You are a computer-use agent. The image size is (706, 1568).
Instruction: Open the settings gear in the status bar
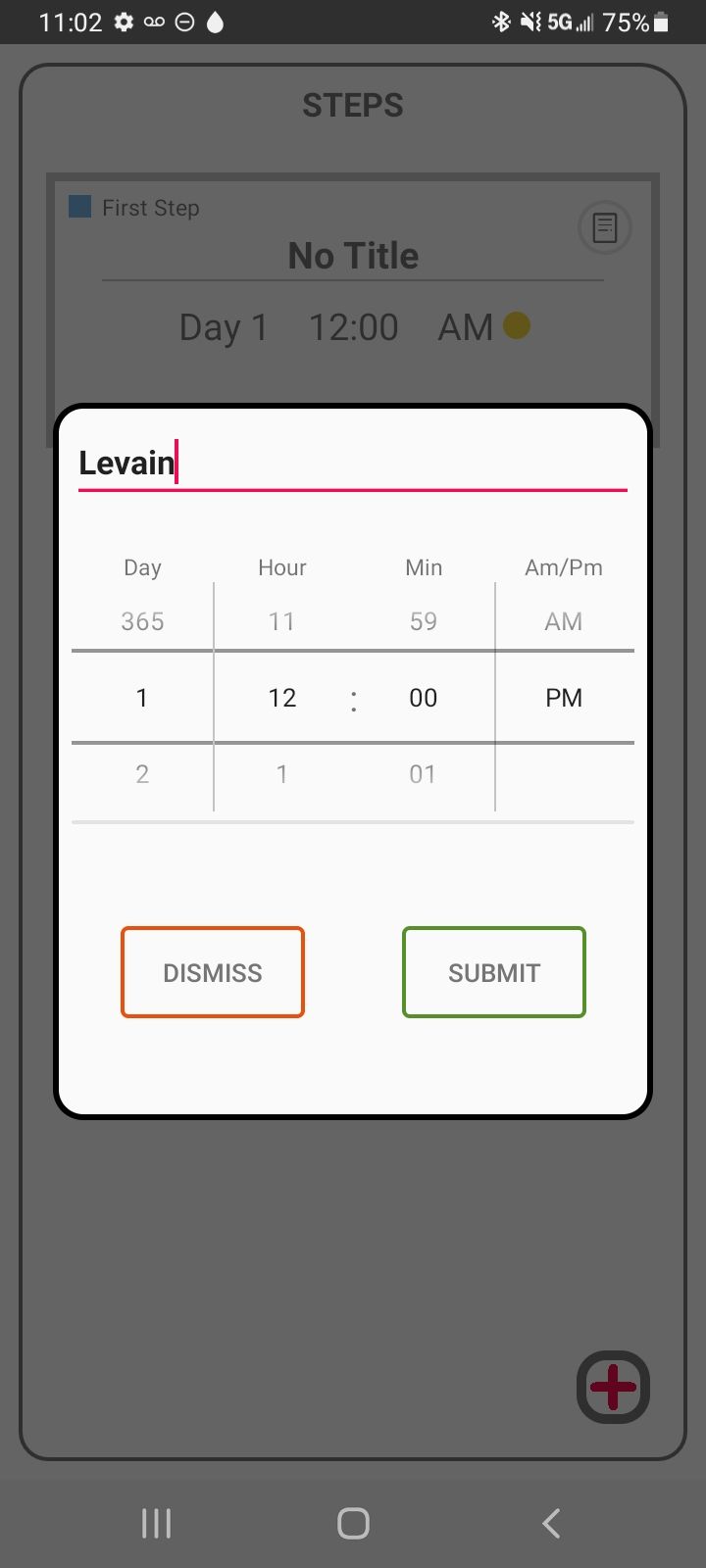[123, 21]
